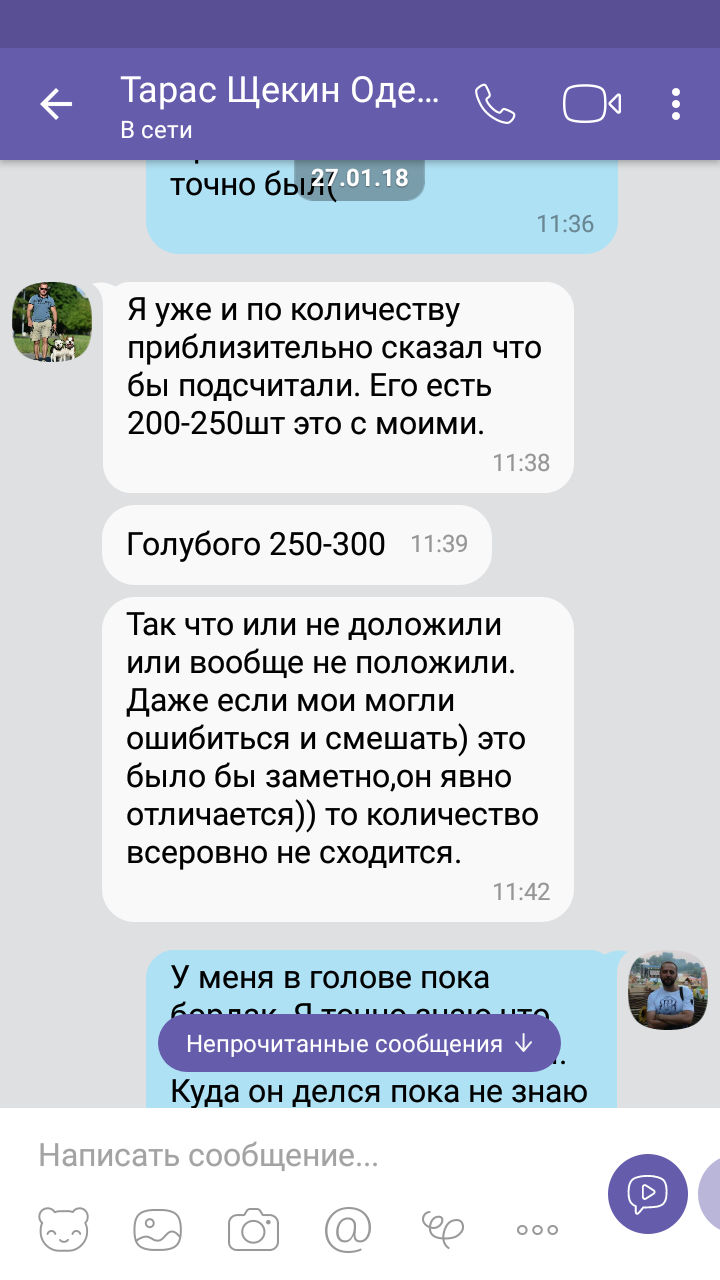Open the @ chat extensions icon
The image size is (720, 1280).
click(347, 1228)
